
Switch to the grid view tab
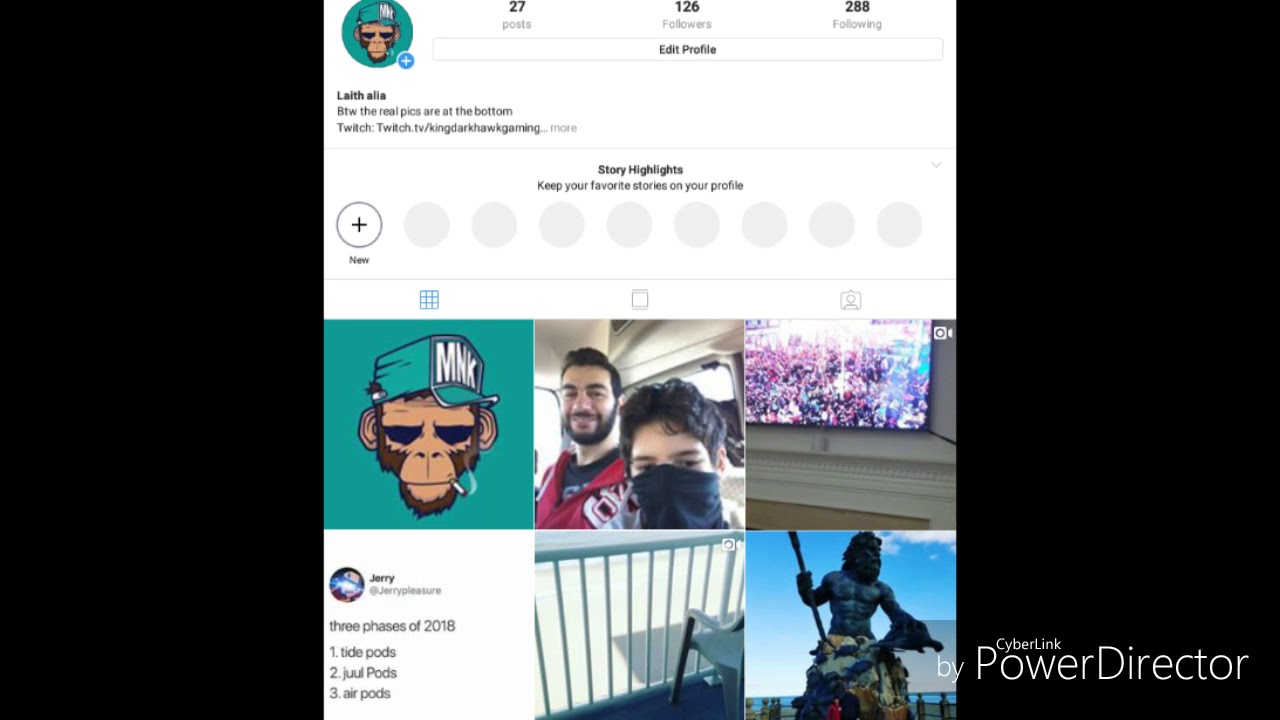(429, 300)
